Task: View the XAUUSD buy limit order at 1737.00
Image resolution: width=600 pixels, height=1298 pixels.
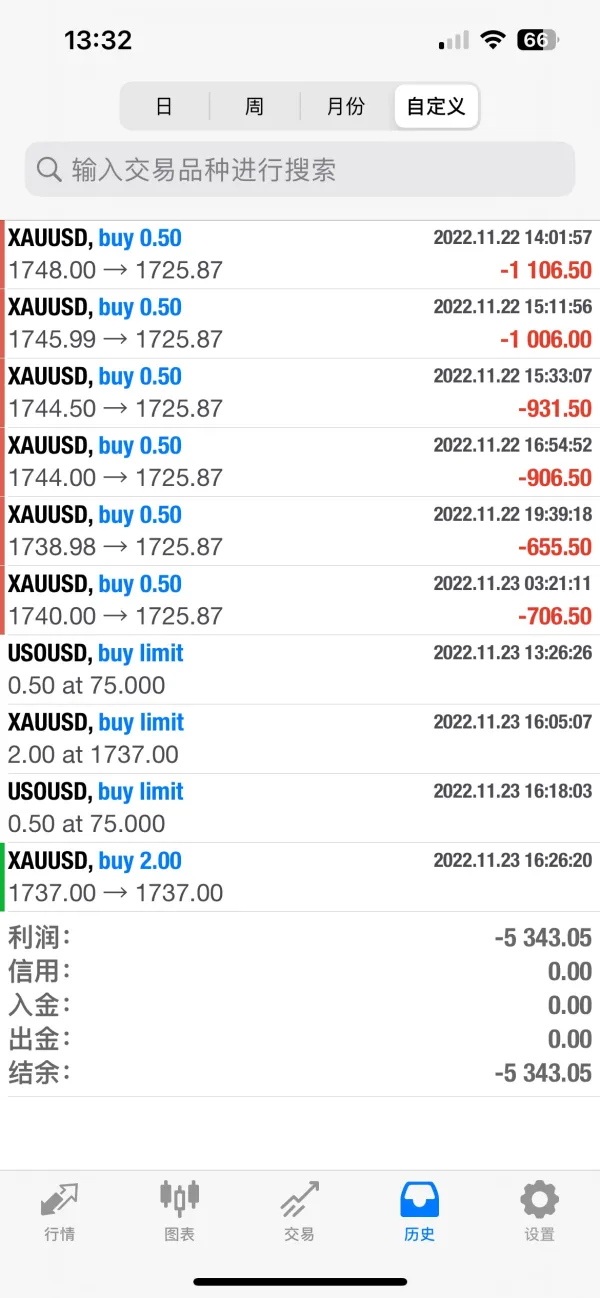Action: [300, 738]
